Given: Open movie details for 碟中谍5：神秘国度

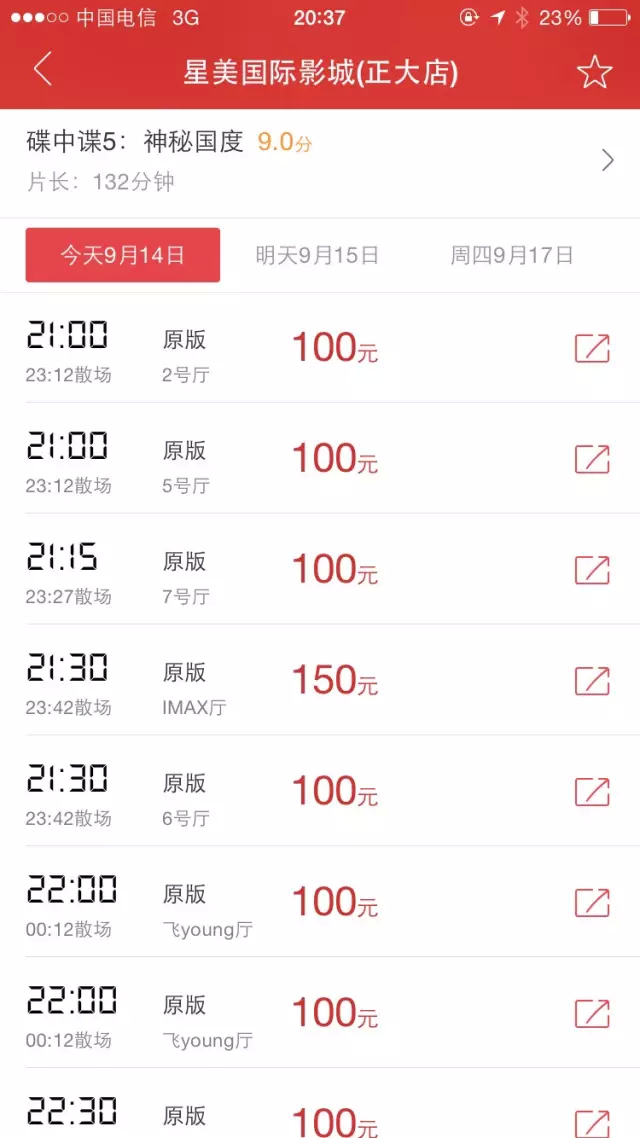Looking at the screenshot, I should point(320,163).
